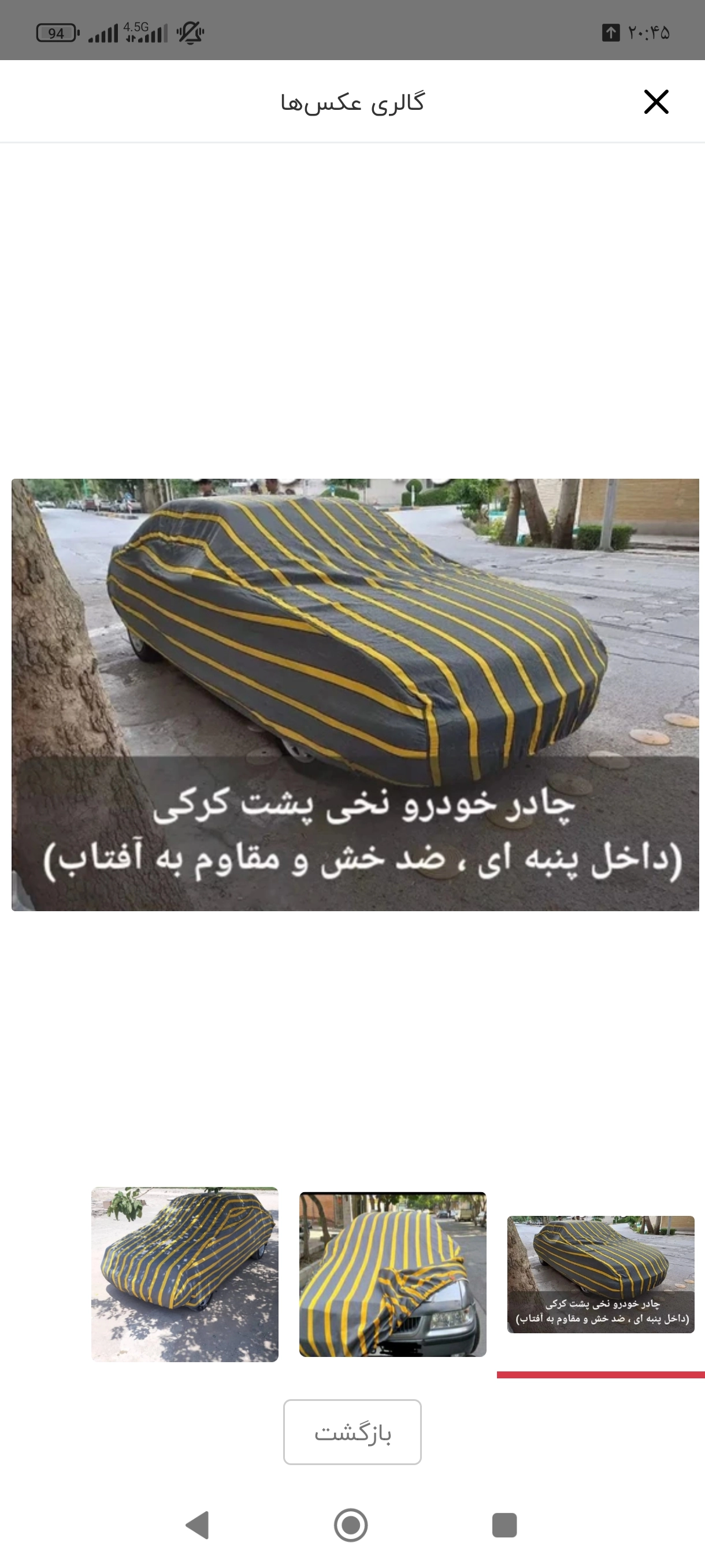Image resolution: width=705 pixels, height=1568 pixels.
Task: Close the photo gallery with the X
Action: (656, 102)
